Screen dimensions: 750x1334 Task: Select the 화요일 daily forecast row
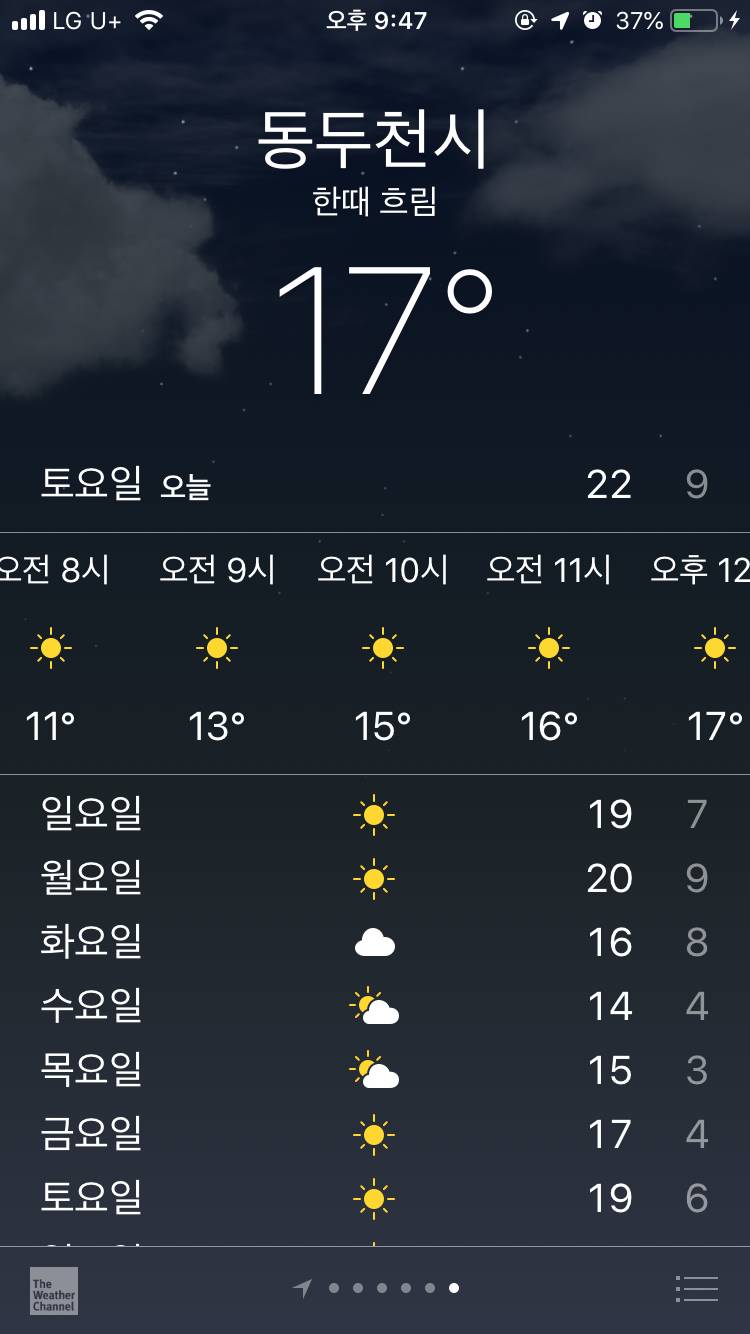pos(375,941)
